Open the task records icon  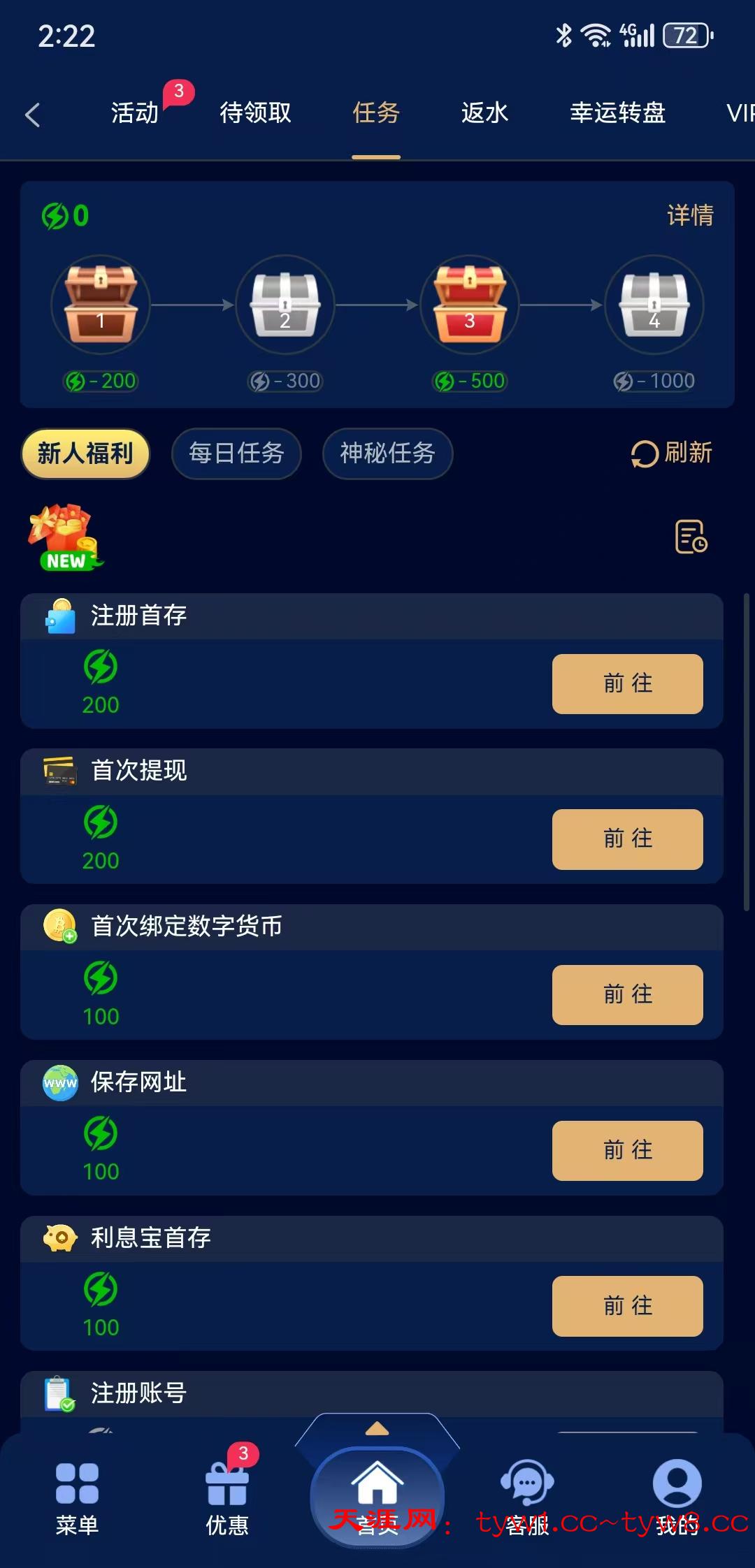691,537
